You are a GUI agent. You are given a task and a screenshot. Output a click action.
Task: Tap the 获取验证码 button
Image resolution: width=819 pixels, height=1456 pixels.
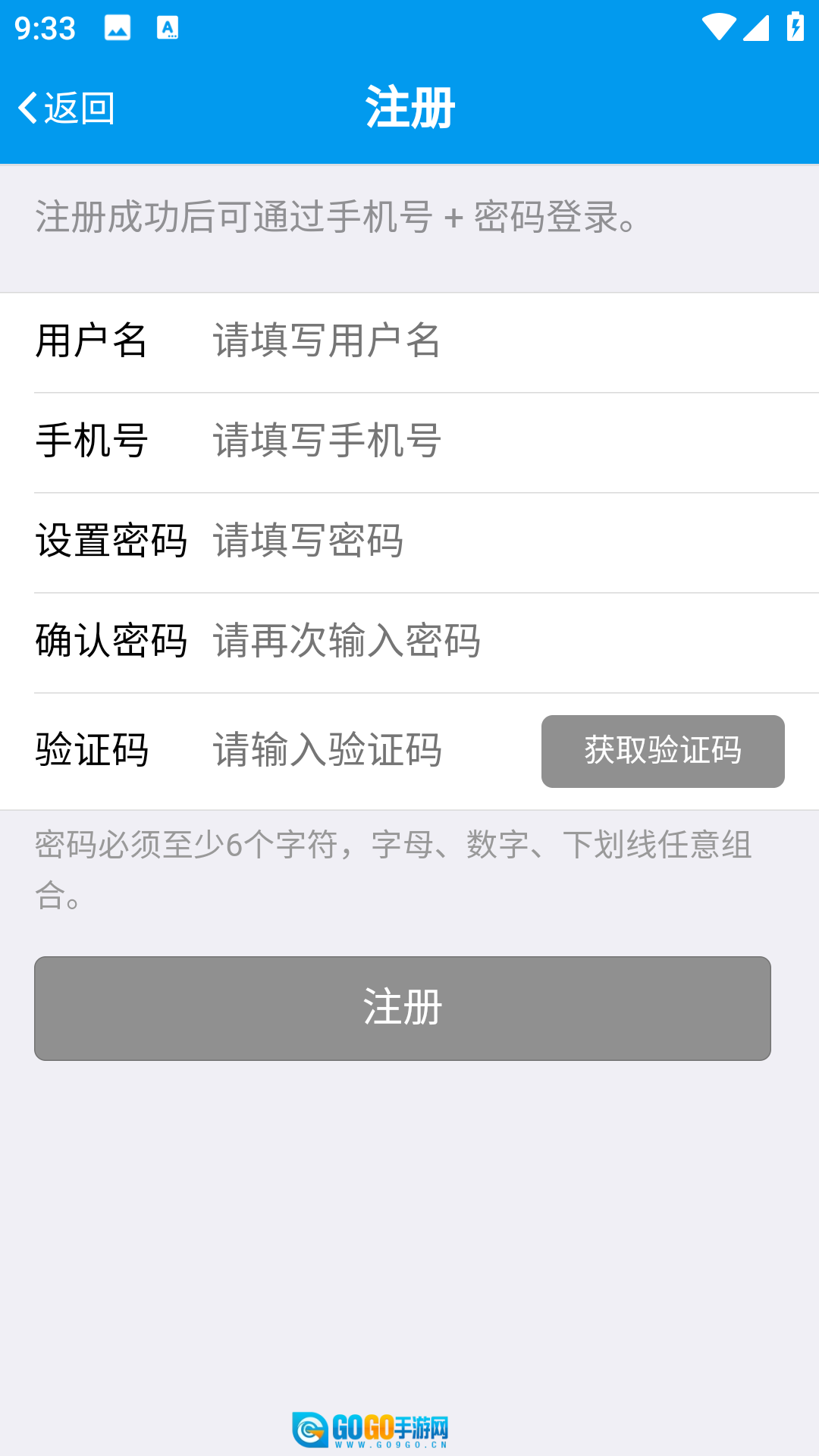(x=663, y=751)
